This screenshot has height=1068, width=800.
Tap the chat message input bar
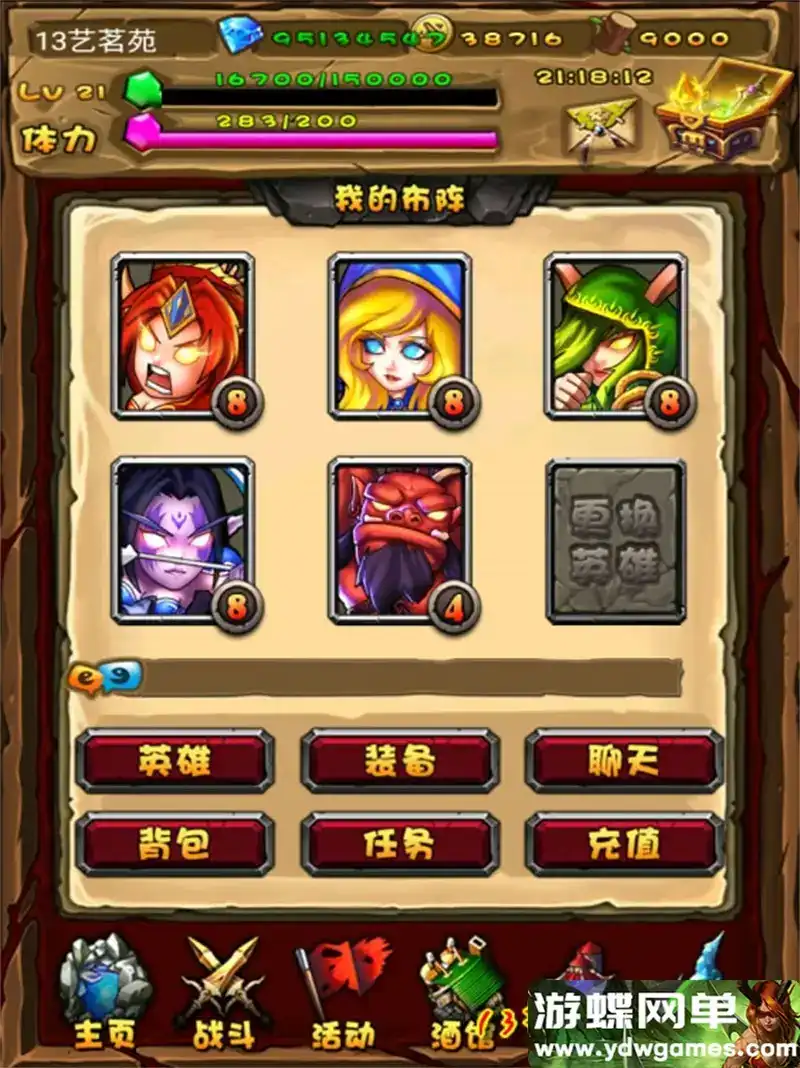[410, 678]
